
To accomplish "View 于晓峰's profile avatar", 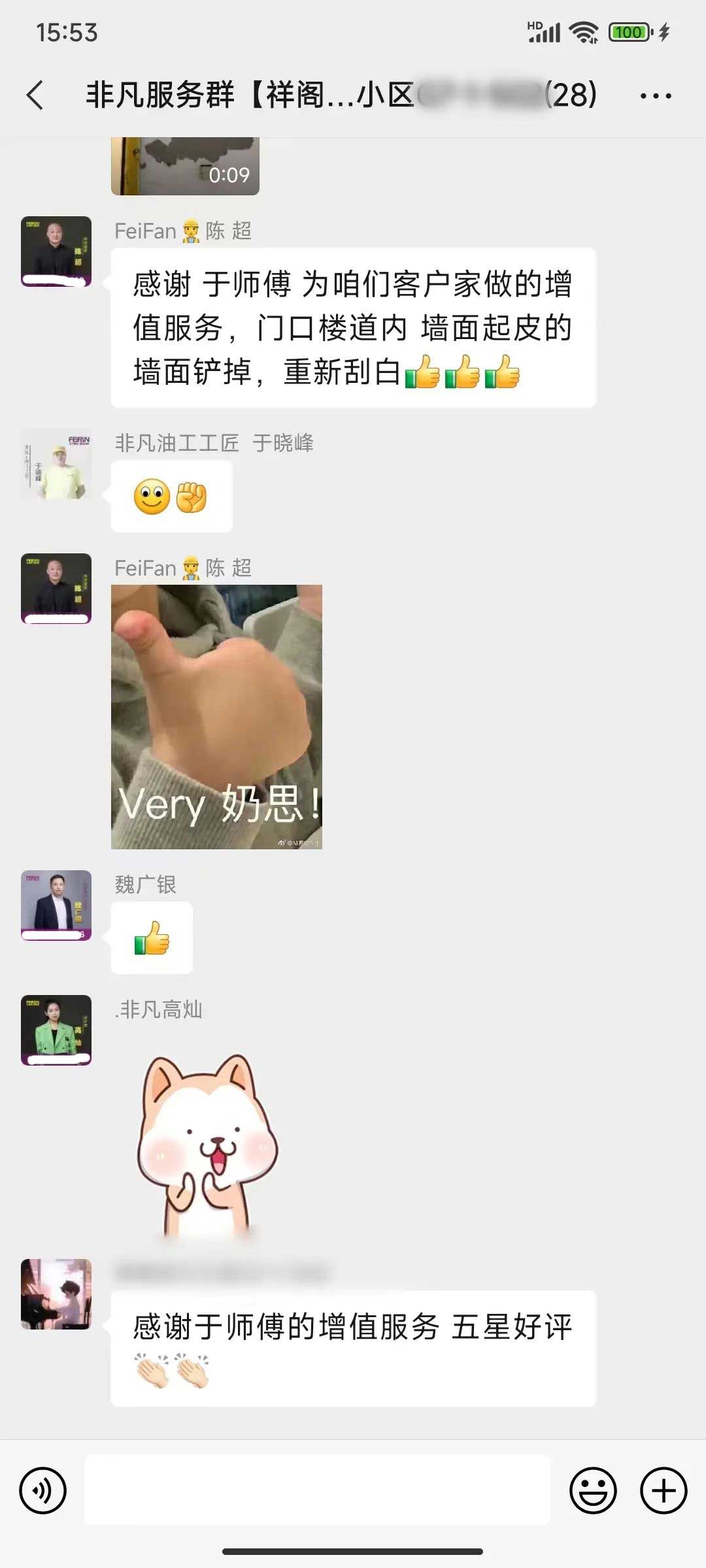I will coord(56,464).
